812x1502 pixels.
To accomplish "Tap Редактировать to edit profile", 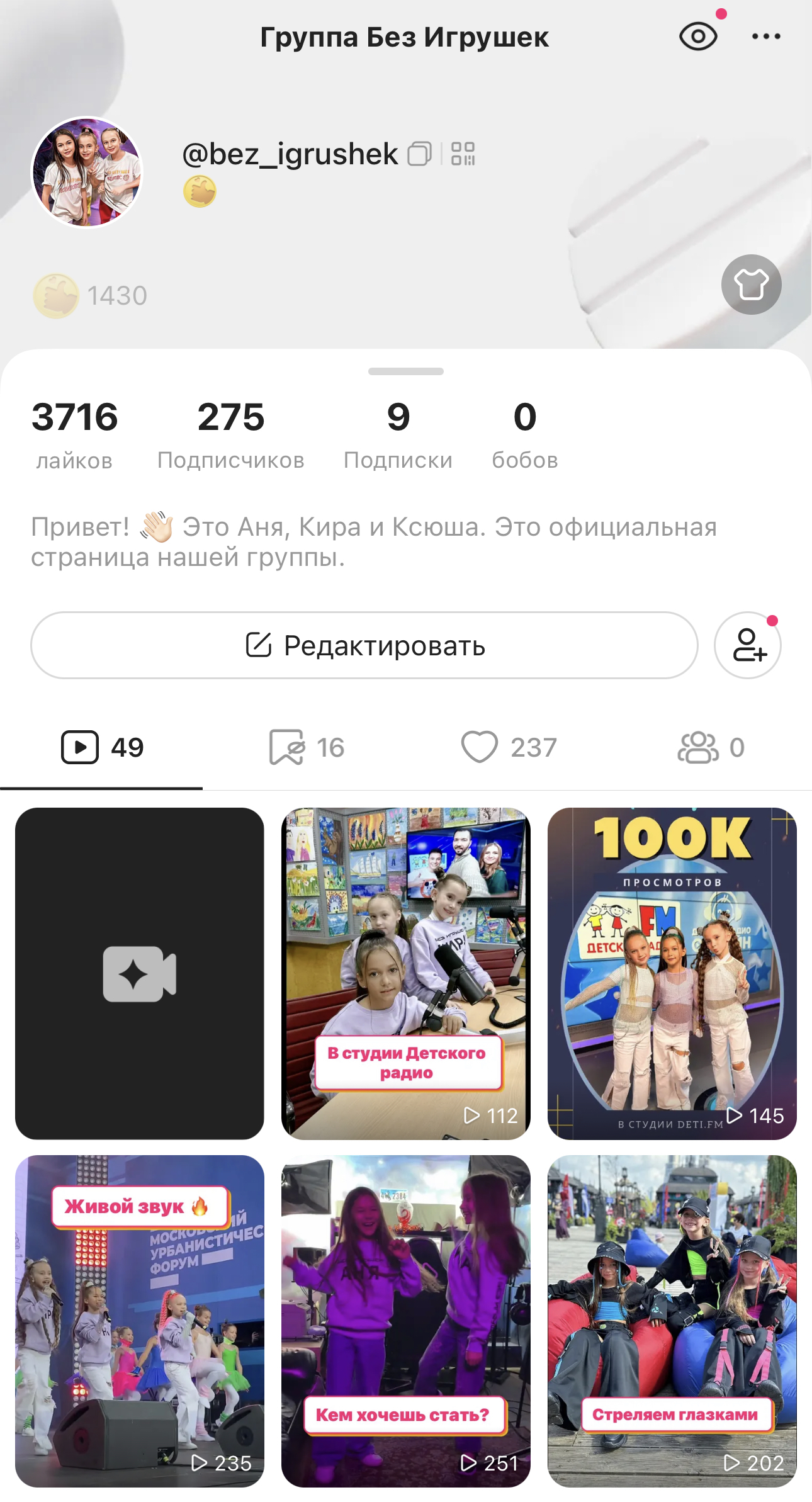I will pyautogui.click(x=364, y=645).
